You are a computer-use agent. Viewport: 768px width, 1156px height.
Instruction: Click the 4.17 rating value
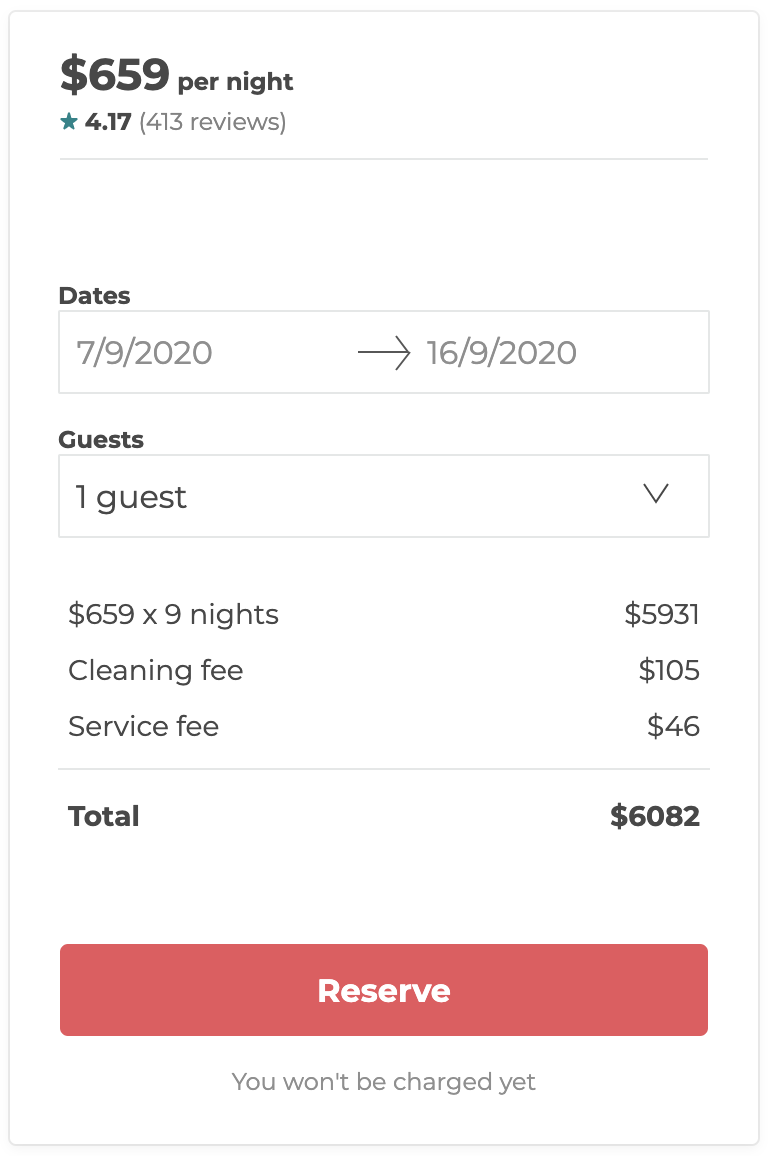[107, 121]
